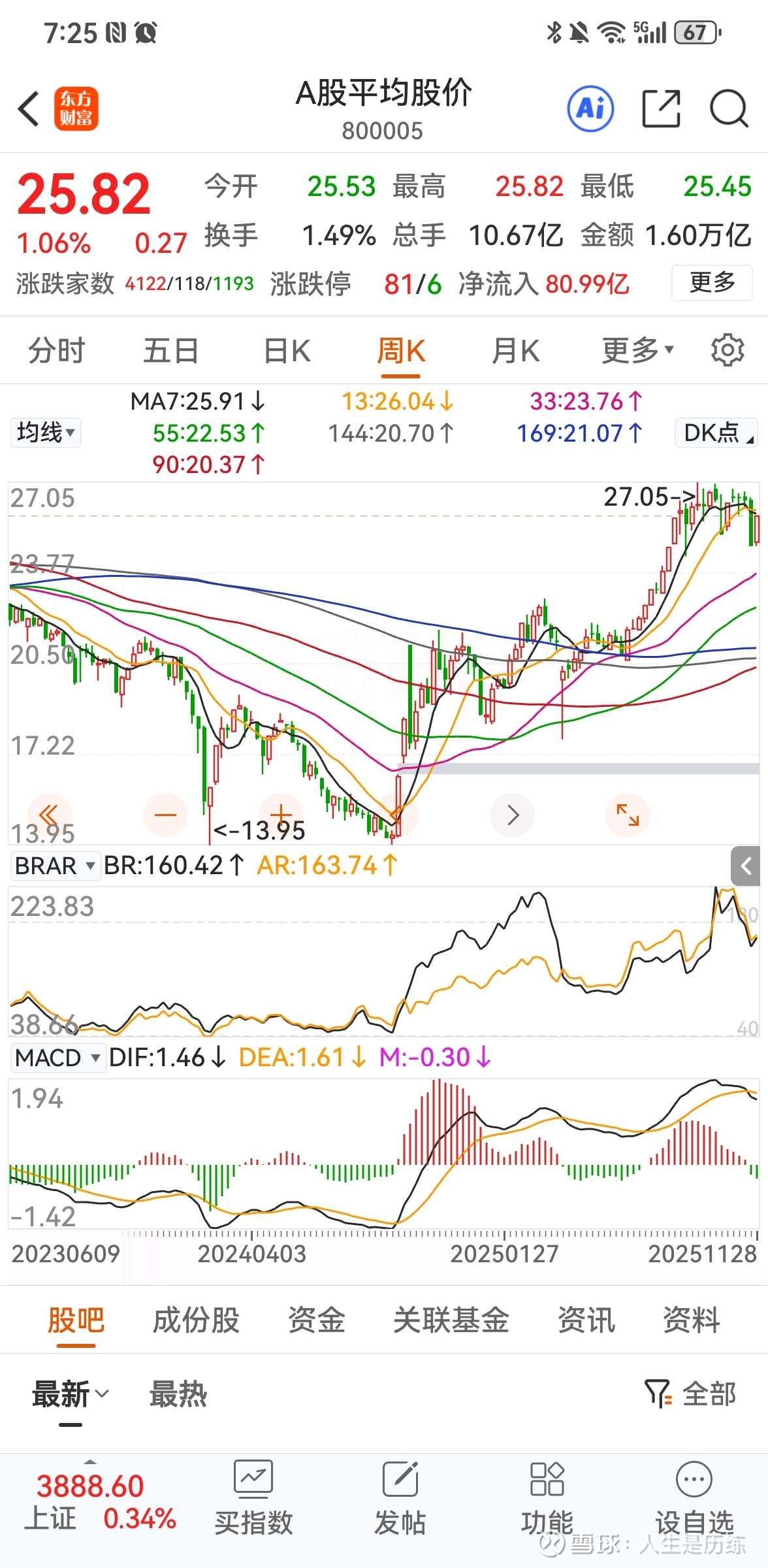Image resolution: width=768 pixels, height=1568 pixels.
Task: Open the AI assistant icon
Action: click(x=590, y=108)
